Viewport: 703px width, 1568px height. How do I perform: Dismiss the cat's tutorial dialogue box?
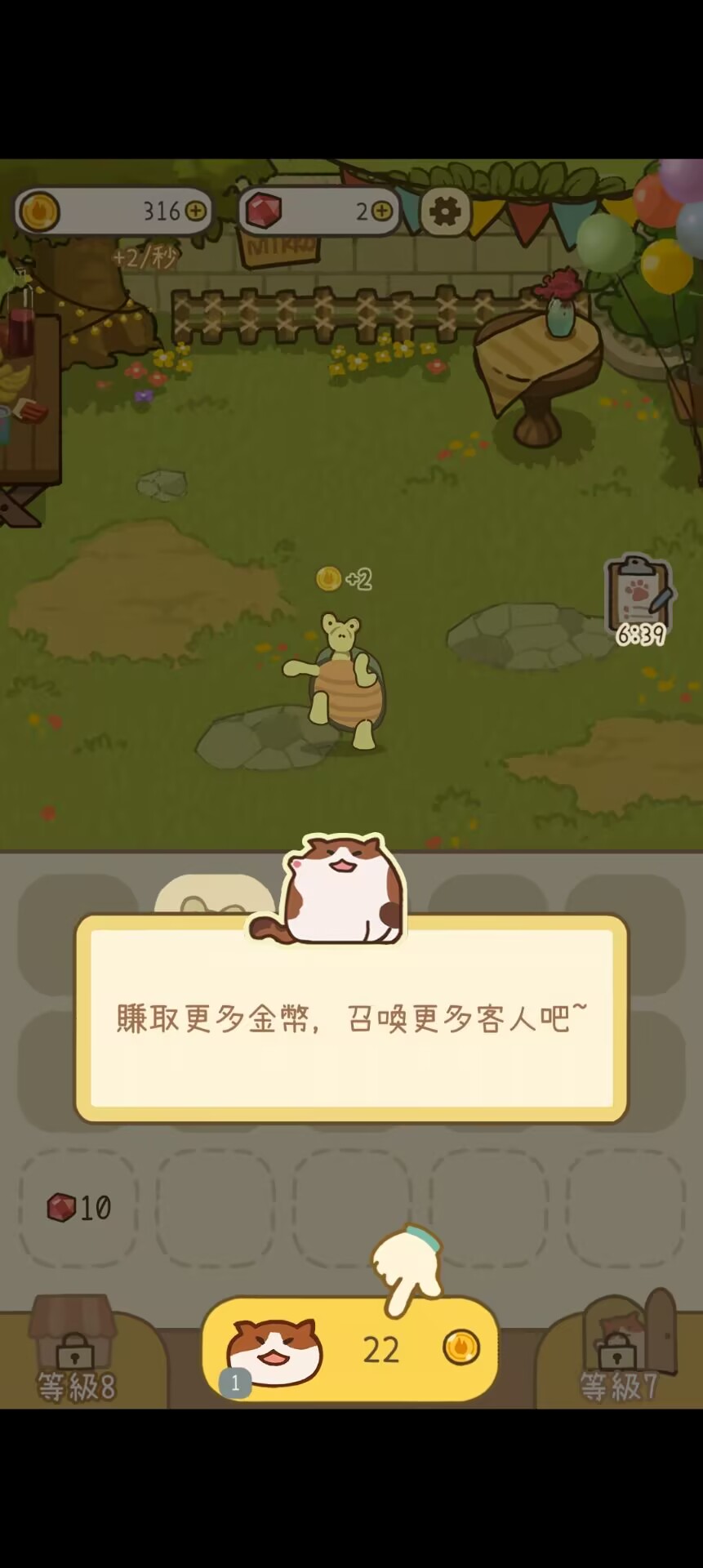(x=351, y=1018)
